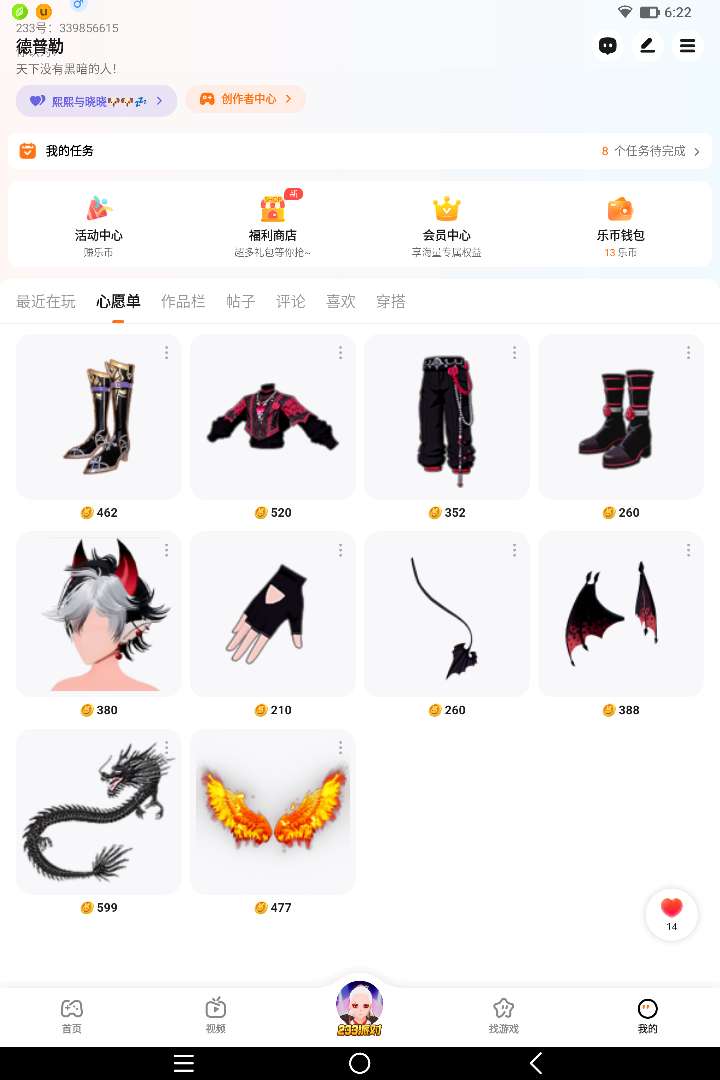The width and height of the screenshot is (720, 1080).
Task: Go to 首页 home tab
Action: click(71, 1015)
